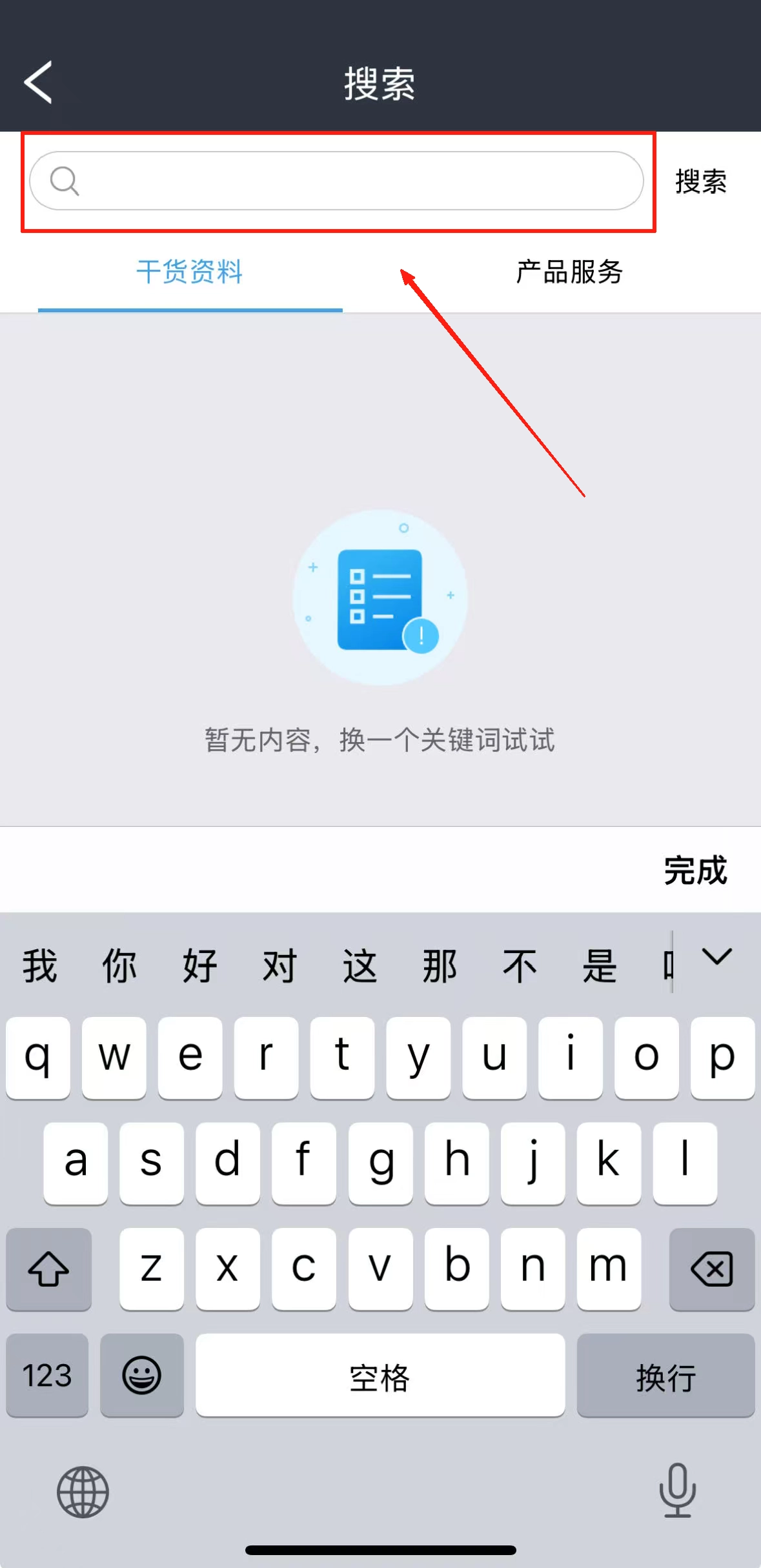Tap the backspace key
The image size is (761, 1568).
pos(712,1269)
